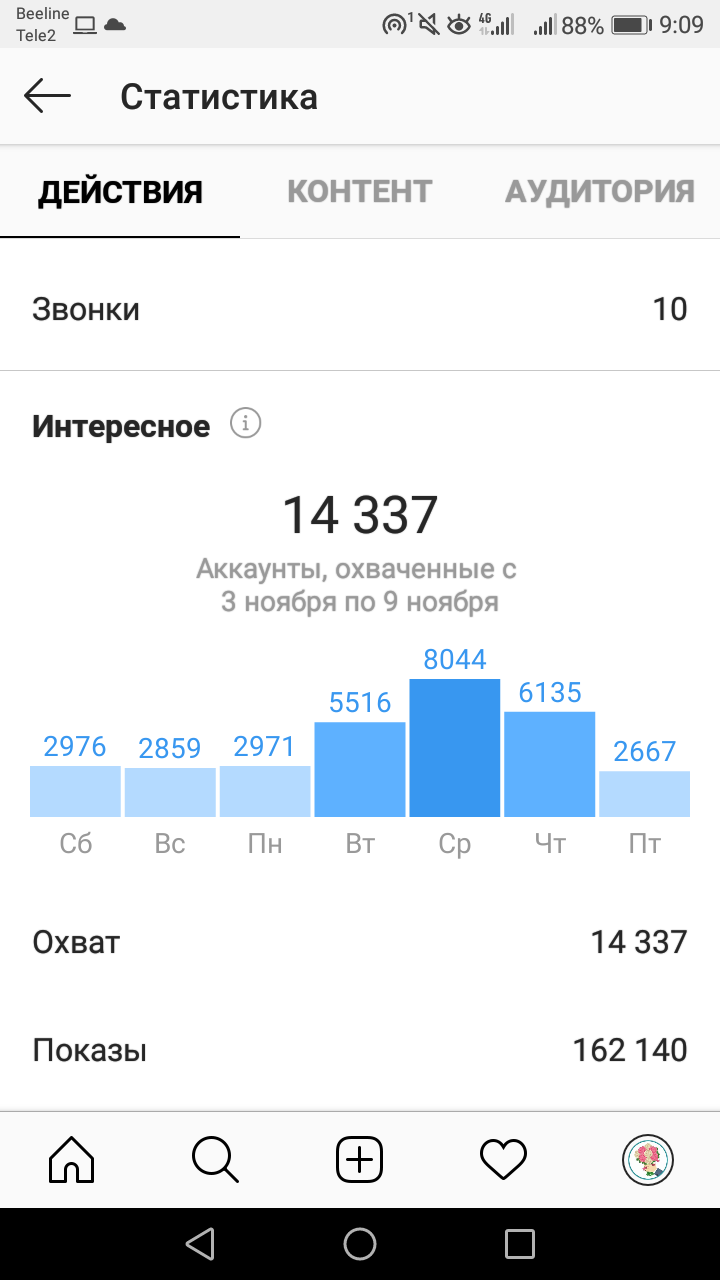Go back using the arrow next to Статистика

point(47,97)
